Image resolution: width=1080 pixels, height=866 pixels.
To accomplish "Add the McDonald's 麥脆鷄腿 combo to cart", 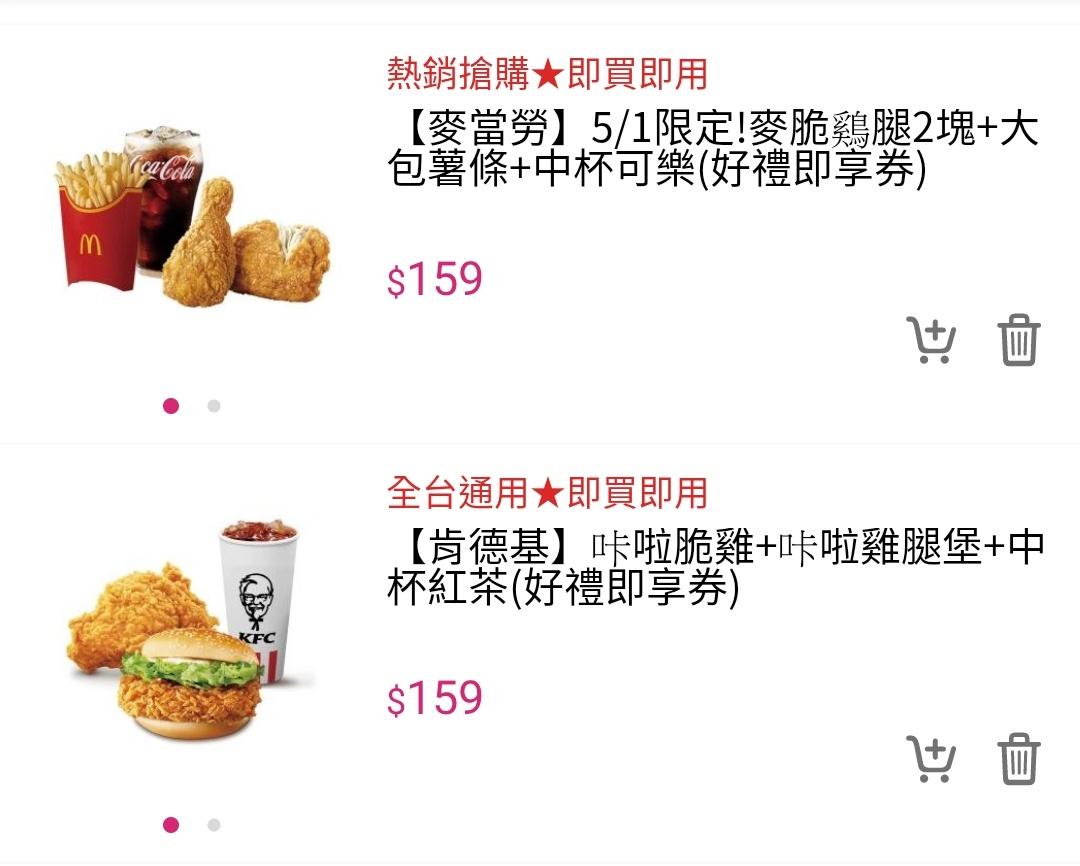I will coord(930,341).
